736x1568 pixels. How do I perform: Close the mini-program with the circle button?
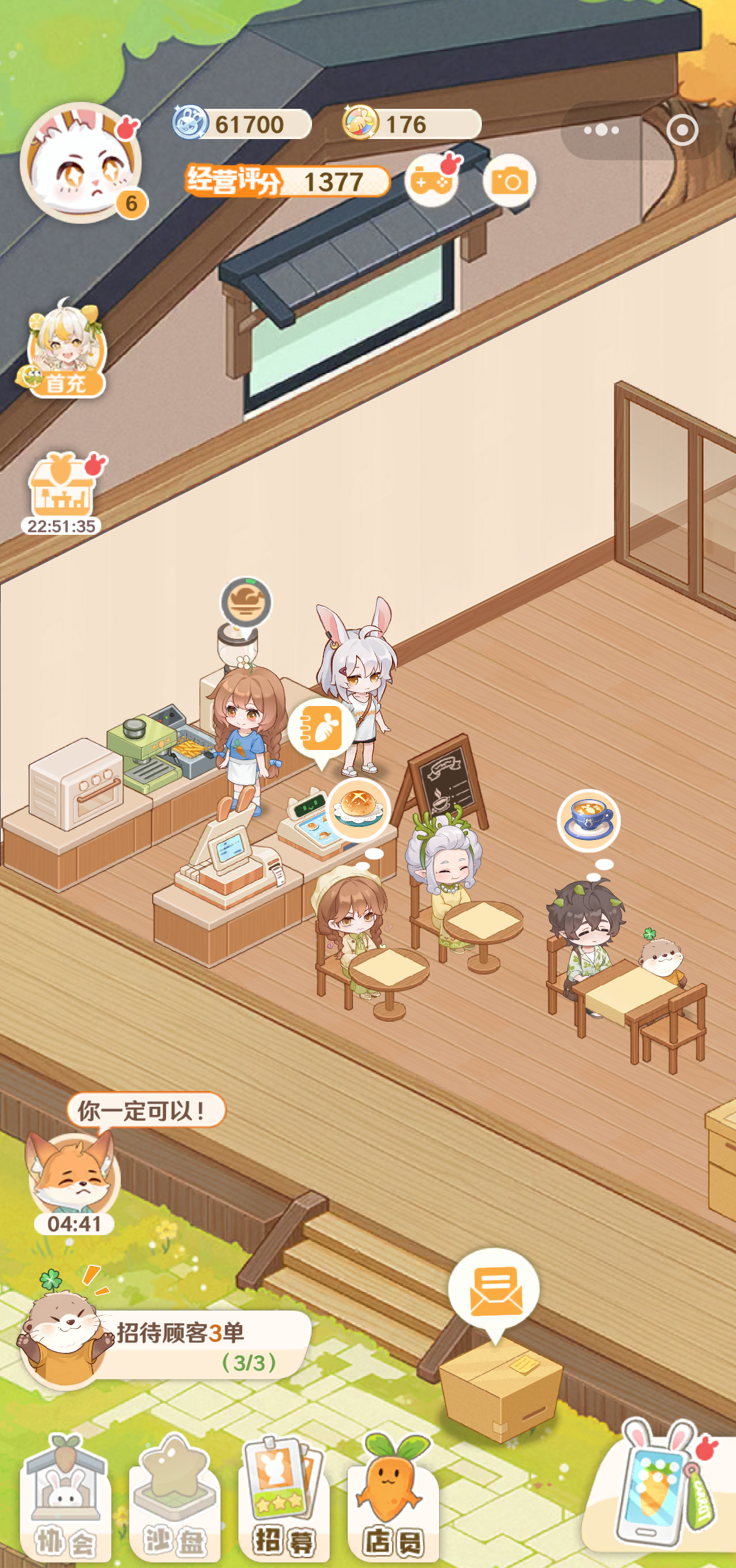tap(682, 130)
